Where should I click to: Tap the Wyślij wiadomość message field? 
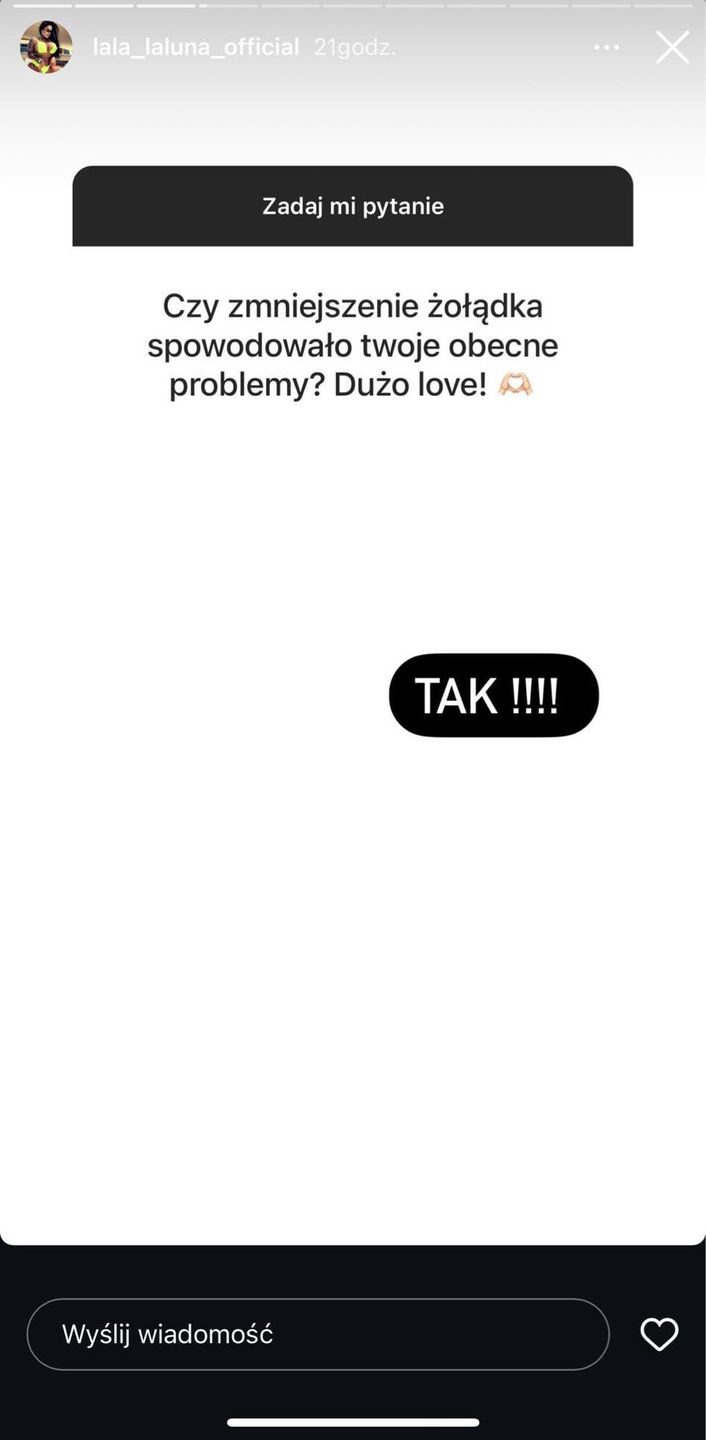(317, 1334)
